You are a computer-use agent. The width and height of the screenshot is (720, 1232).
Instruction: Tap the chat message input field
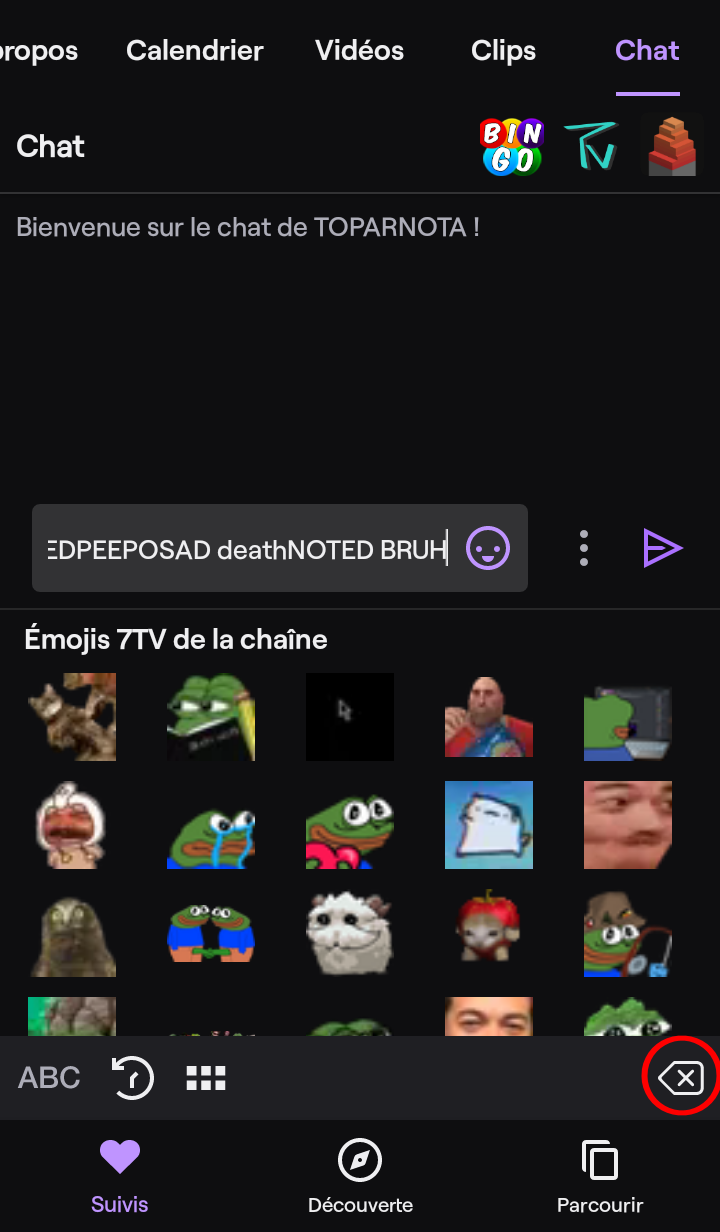(x=246, y=548)
